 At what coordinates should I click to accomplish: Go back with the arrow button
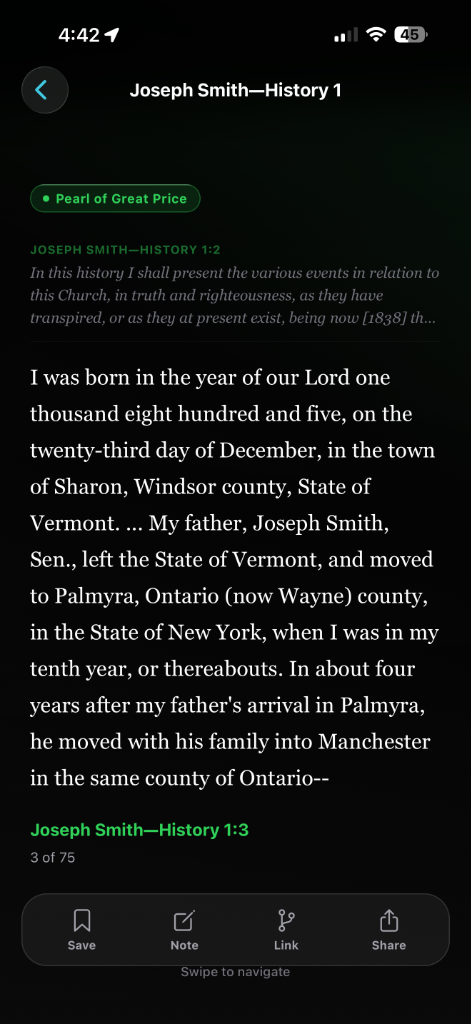(x=45, y=90)
